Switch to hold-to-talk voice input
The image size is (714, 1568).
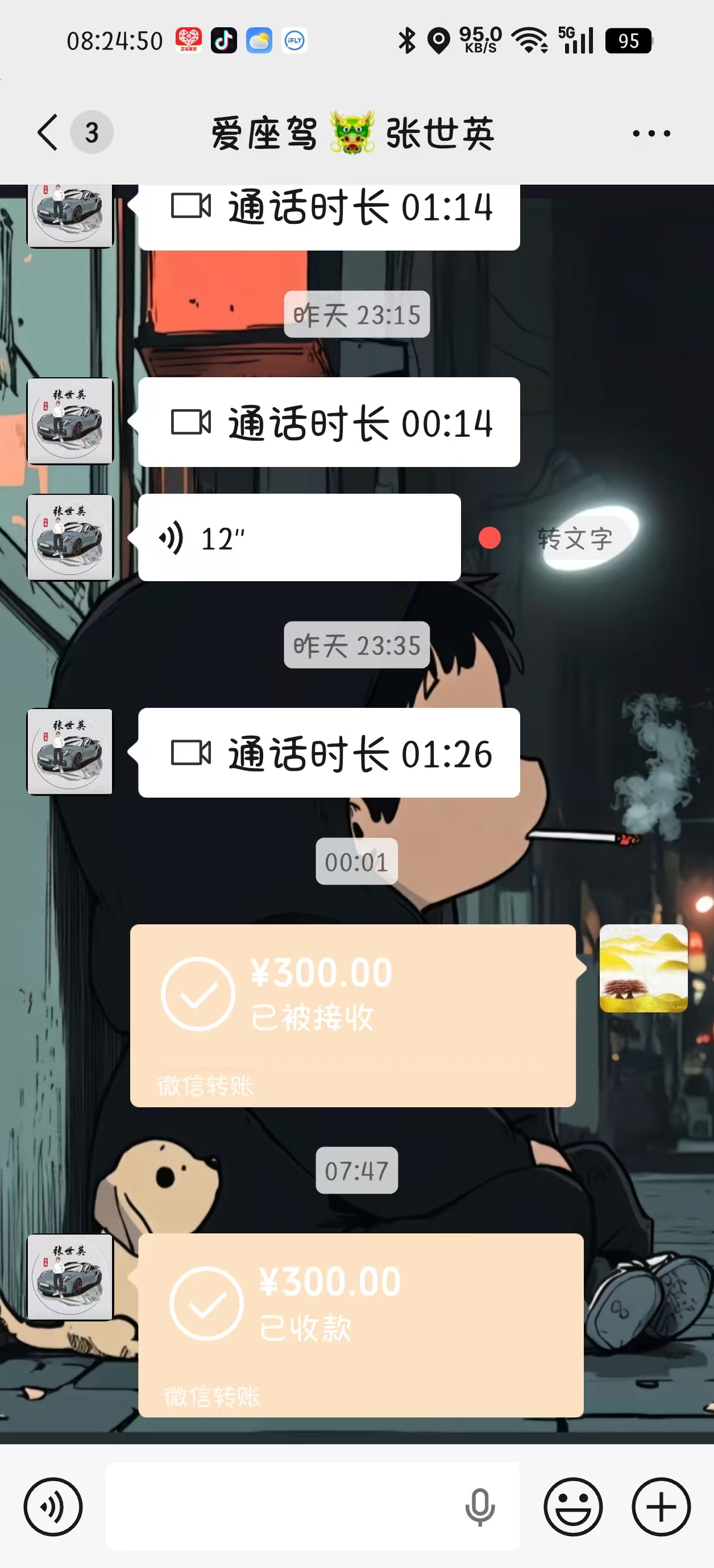tap(53, 1507)
